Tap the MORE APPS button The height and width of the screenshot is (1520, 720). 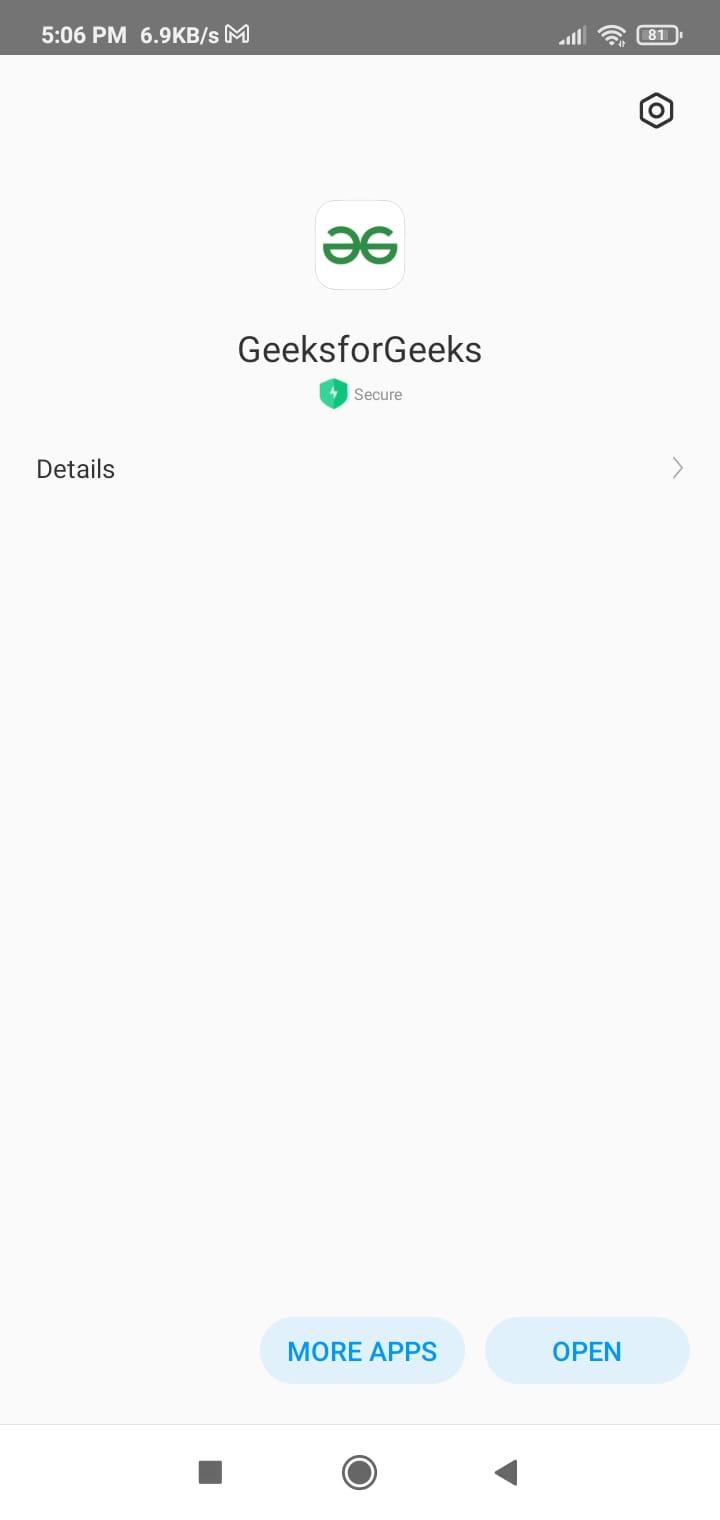tap(362, 1351)
